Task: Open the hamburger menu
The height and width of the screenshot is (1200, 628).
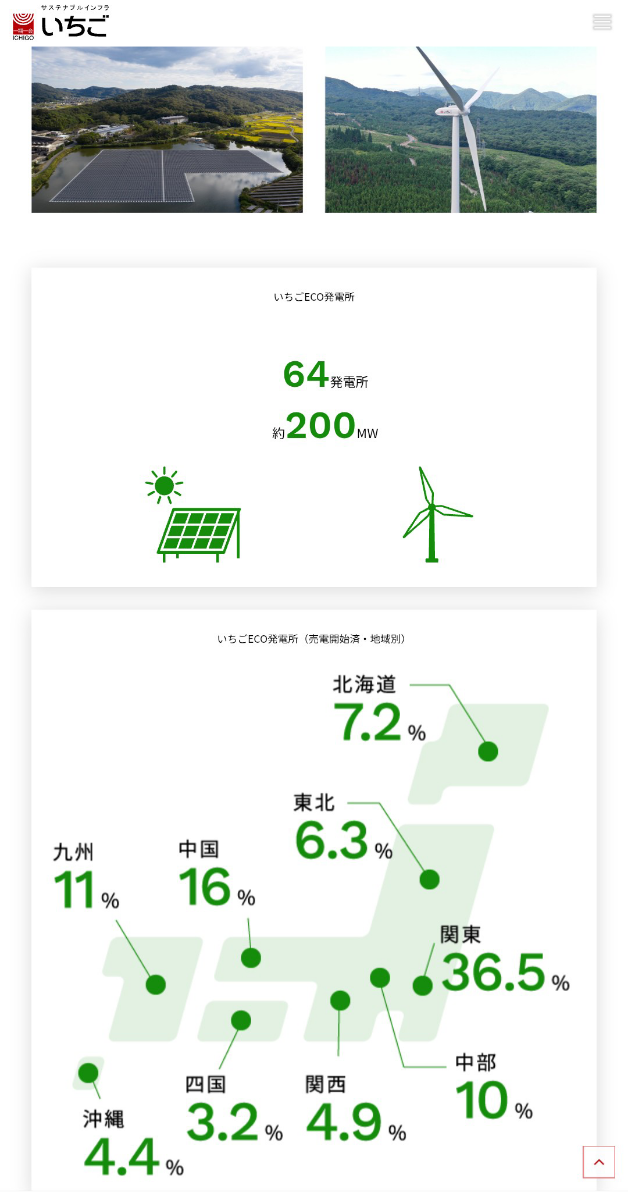Action: [x=602, y=22]
